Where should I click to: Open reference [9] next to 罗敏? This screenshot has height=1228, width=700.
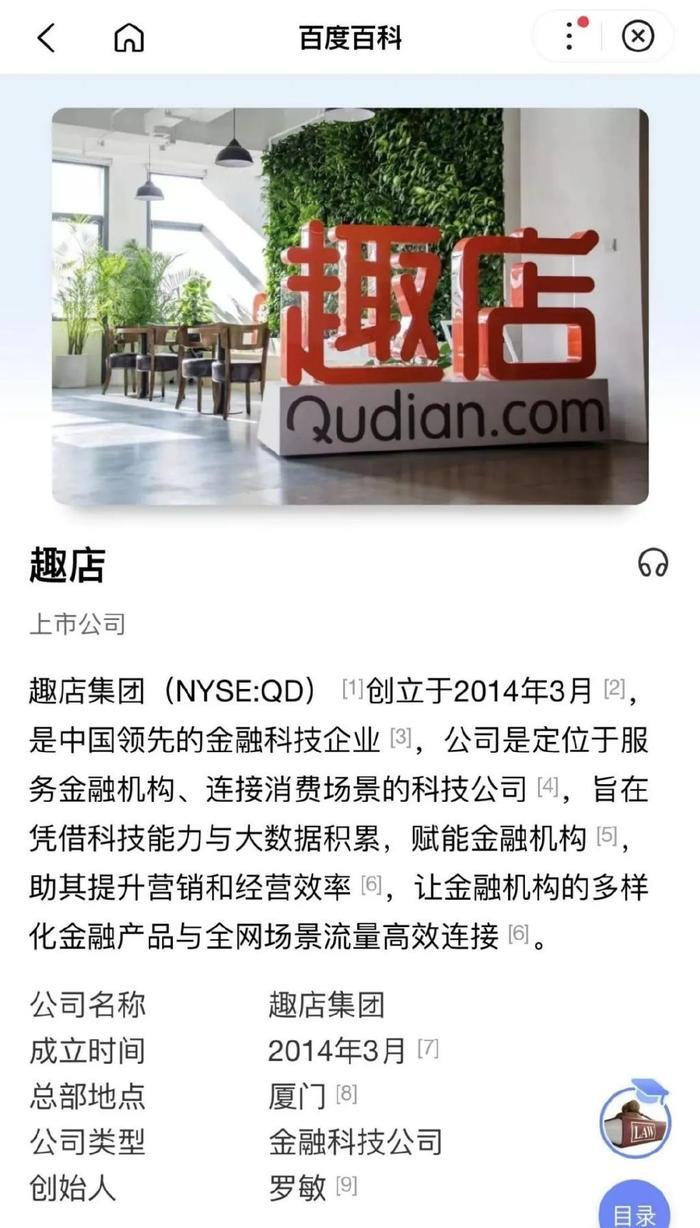346,1186
